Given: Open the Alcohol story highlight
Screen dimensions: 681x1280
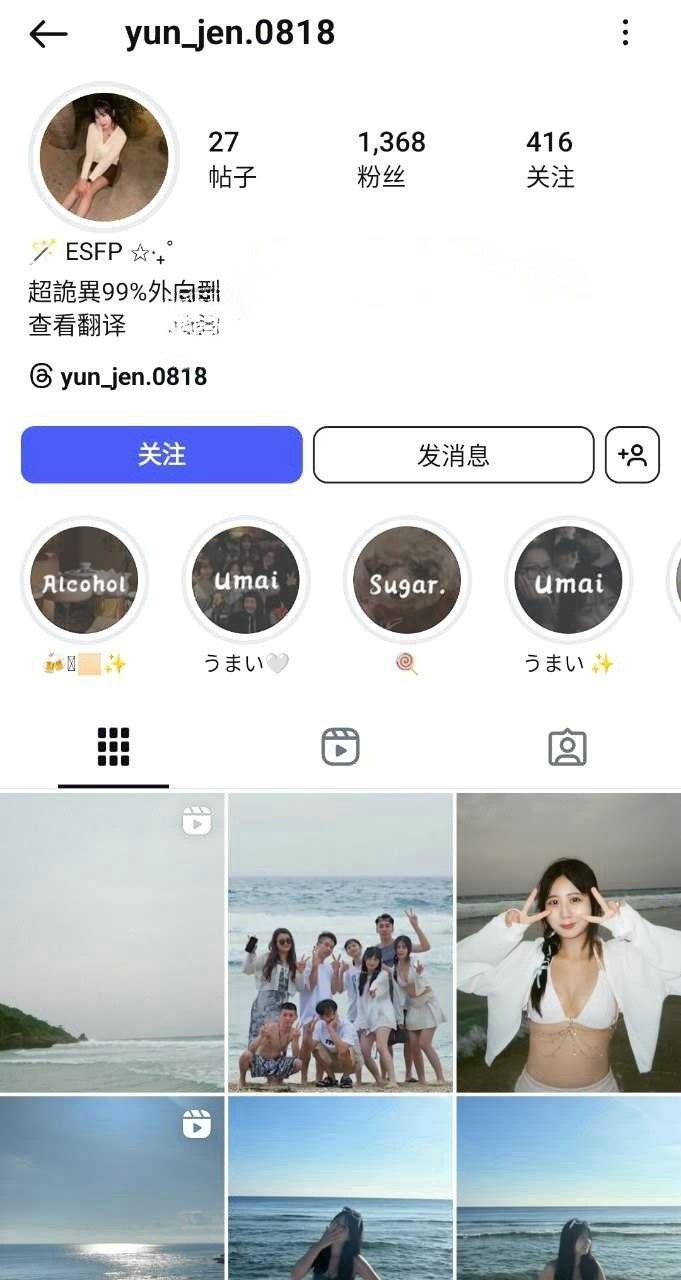Looking at the screenshot, I should click(84, 581).
